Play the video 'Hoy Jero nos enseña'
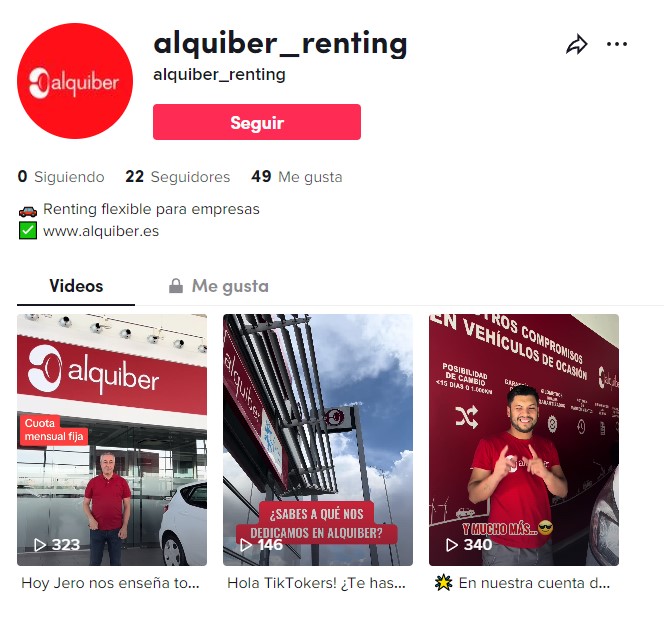This screenshot has height=639, width=664. pyautogui.click(x=112, y=440)
